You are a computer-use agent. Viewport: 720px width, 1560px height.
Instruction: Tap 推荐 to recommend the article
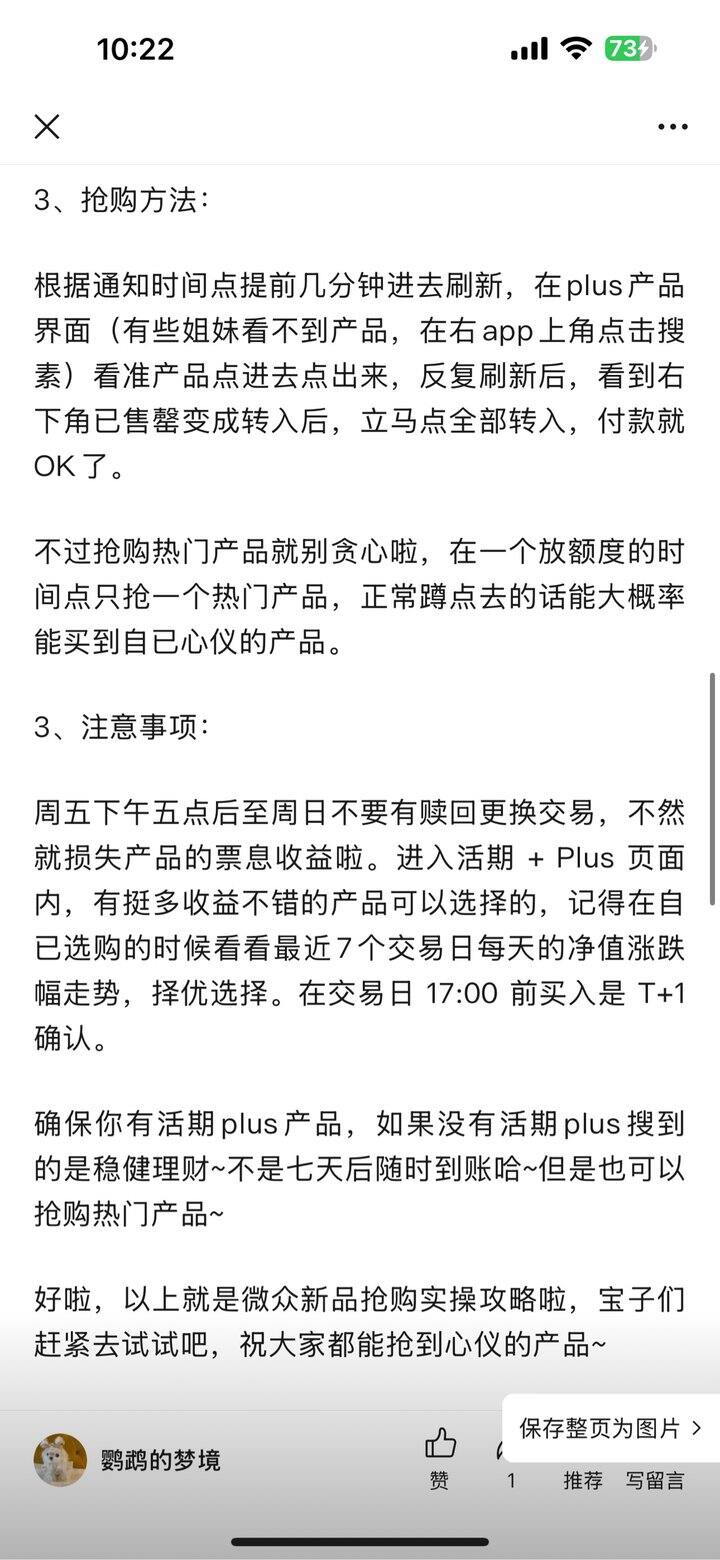583,1480
